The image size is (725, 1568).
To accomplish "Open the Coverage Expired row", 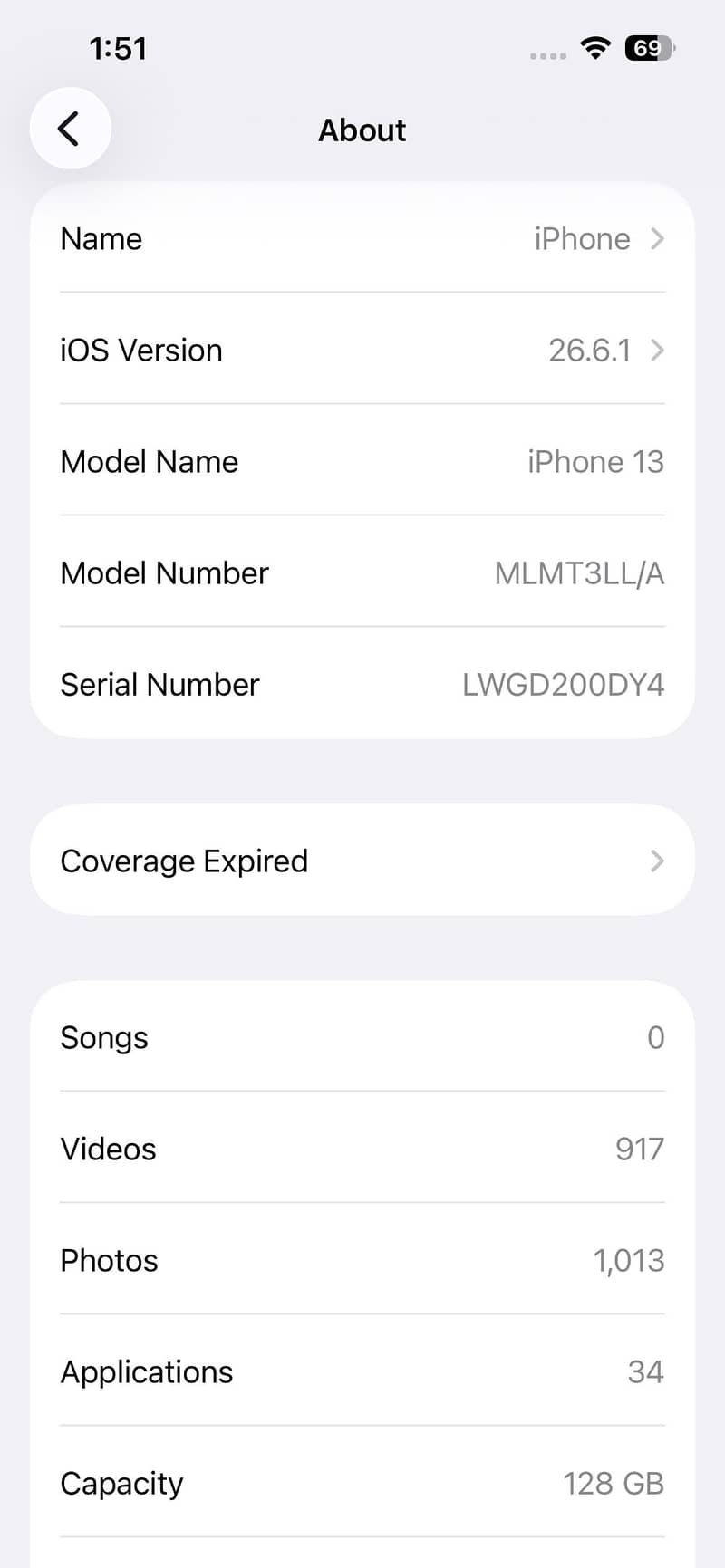I will [x=362, y=860].
